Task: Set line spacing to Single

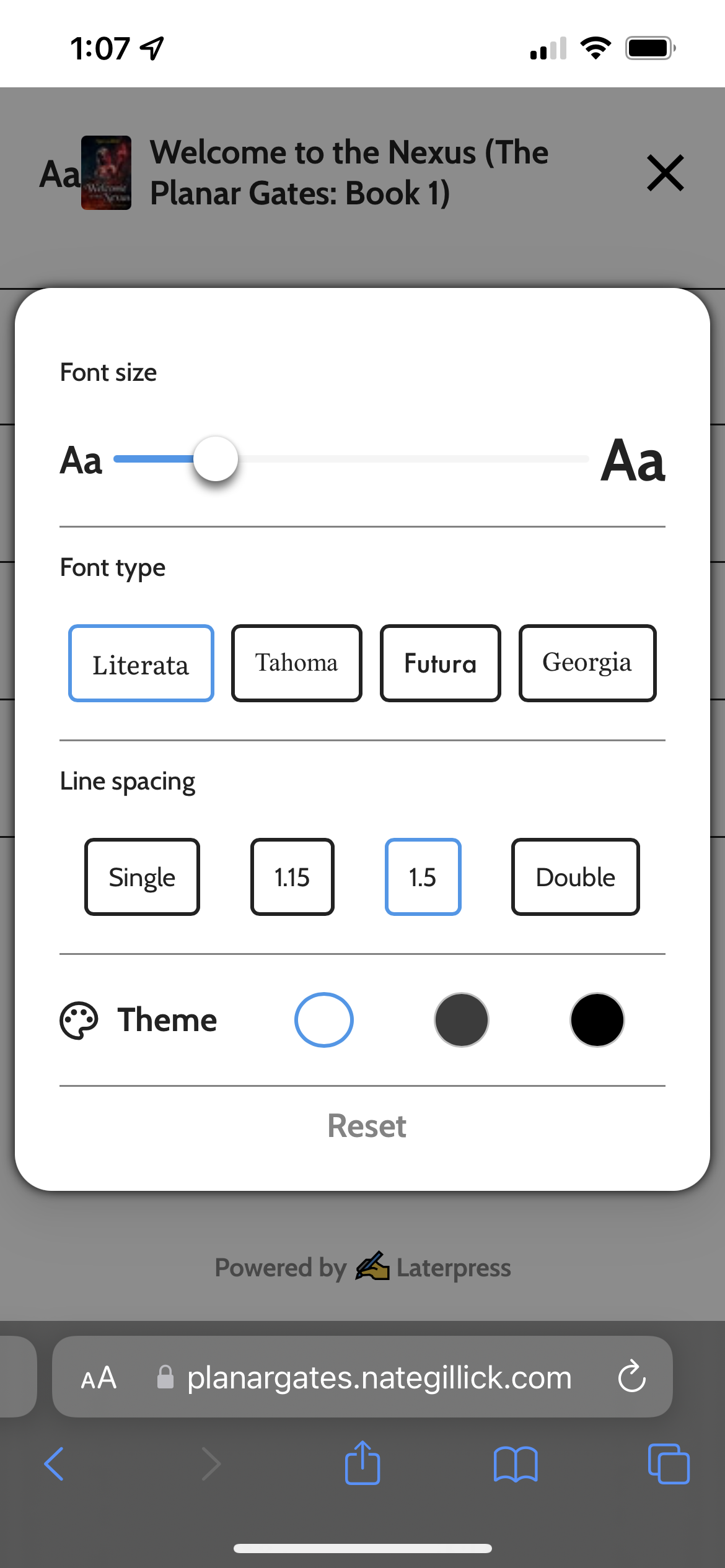Action: 143,877
